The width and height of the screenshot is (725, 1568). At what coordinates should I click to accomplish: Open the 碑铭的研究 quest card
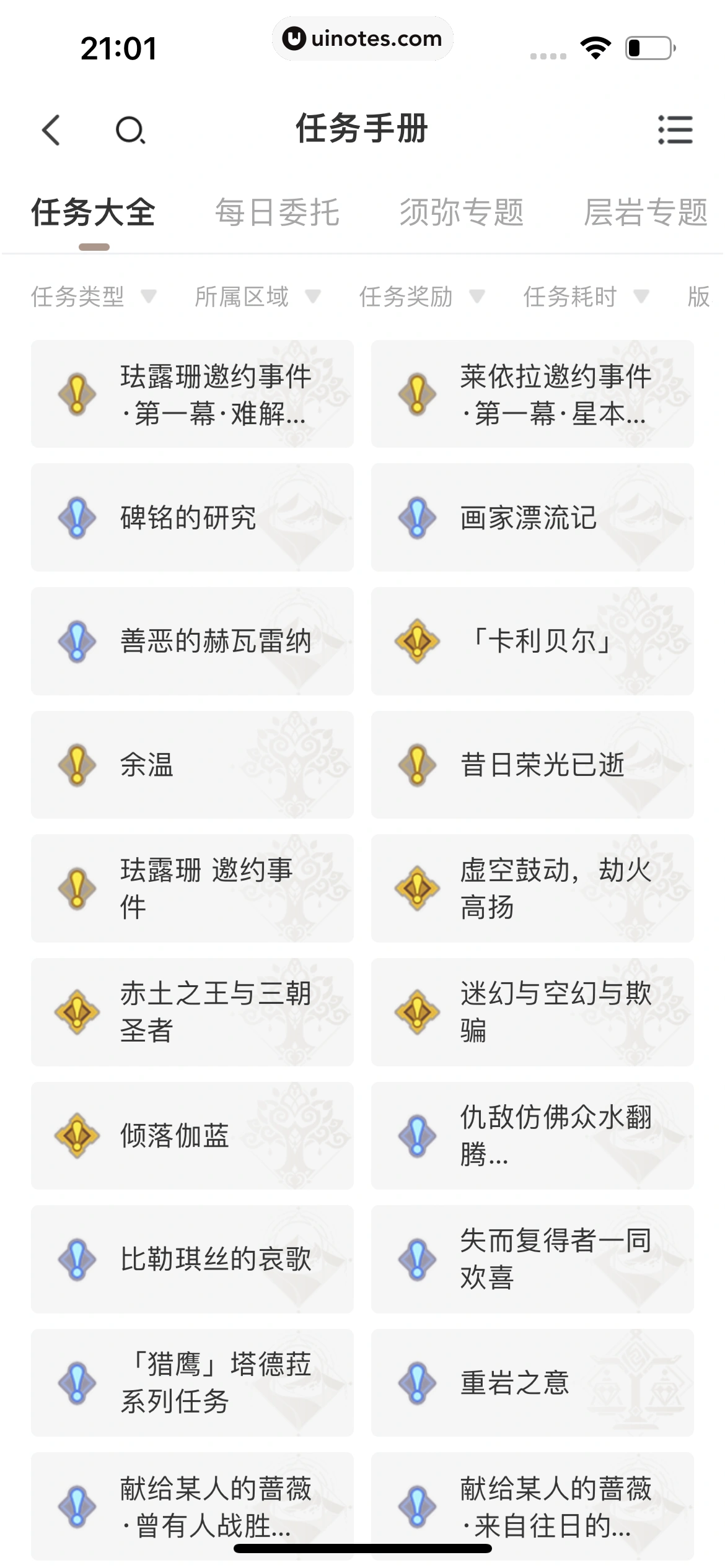point(192,517)
